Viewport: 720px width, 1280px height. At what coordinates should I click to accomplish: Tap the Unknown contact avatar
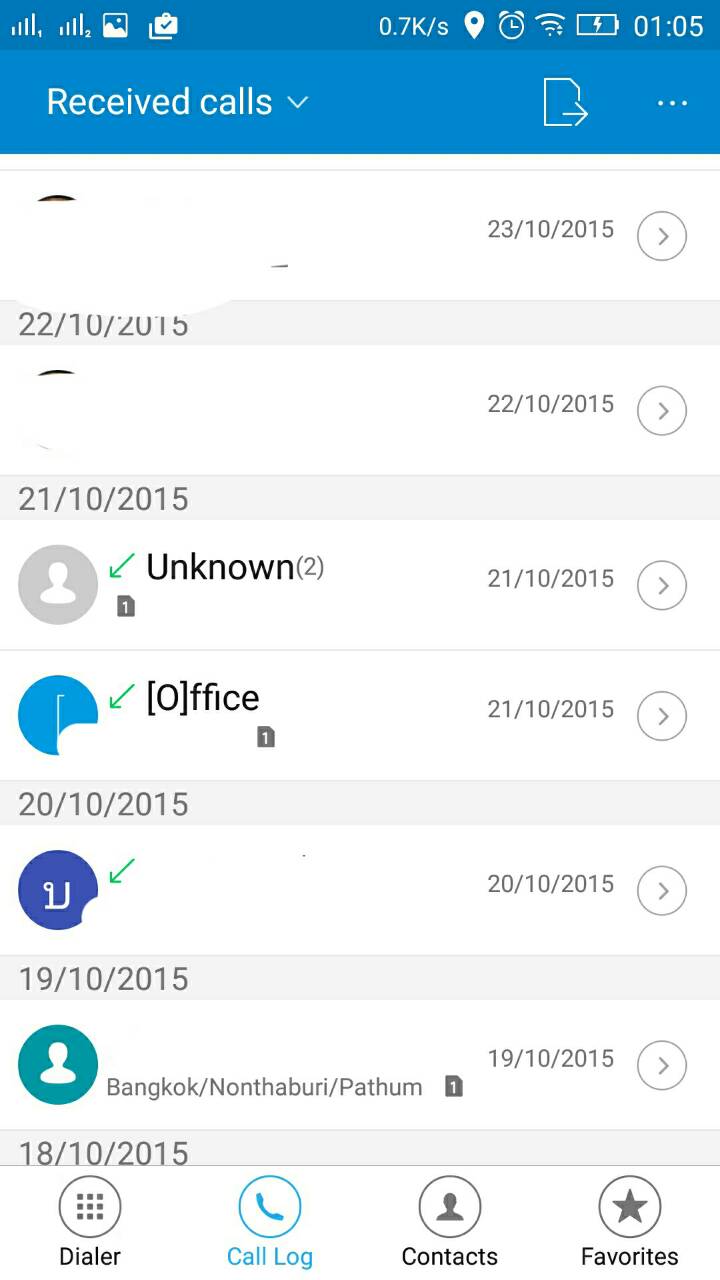coord(58,585)
